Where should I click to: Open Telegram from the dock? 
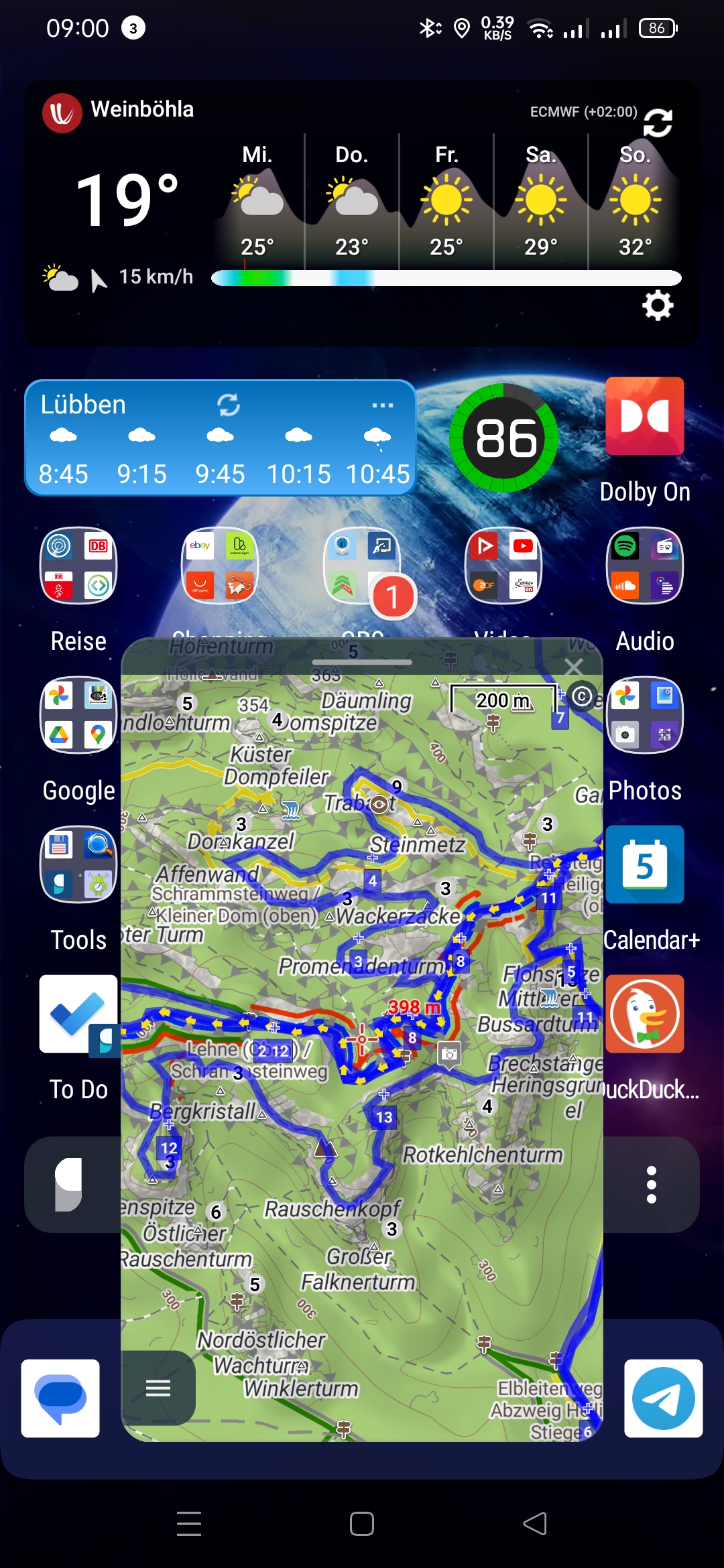click(x=663, y=1398)
